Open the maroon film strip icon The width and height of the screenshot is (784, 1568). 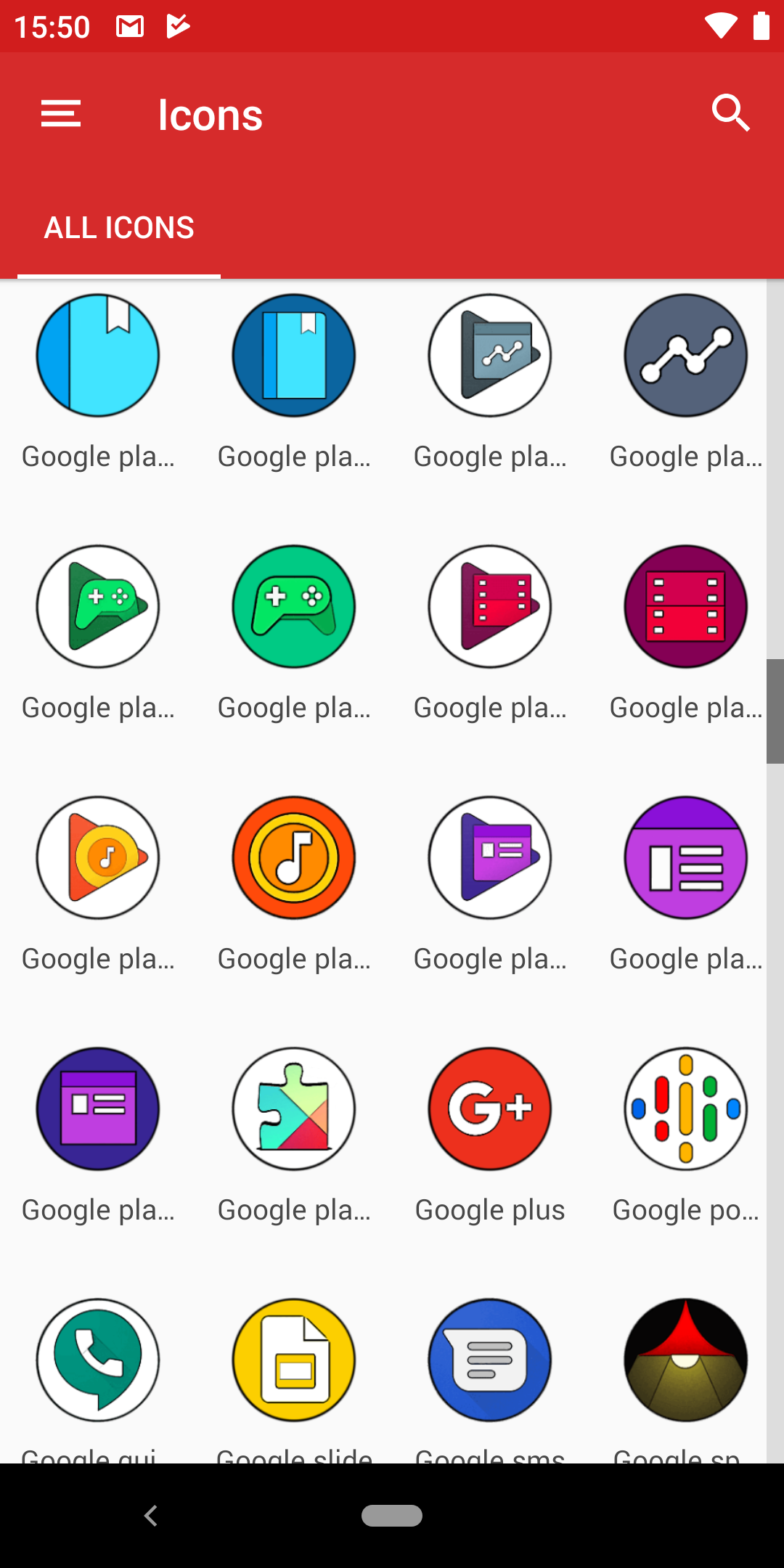(686, 606)
